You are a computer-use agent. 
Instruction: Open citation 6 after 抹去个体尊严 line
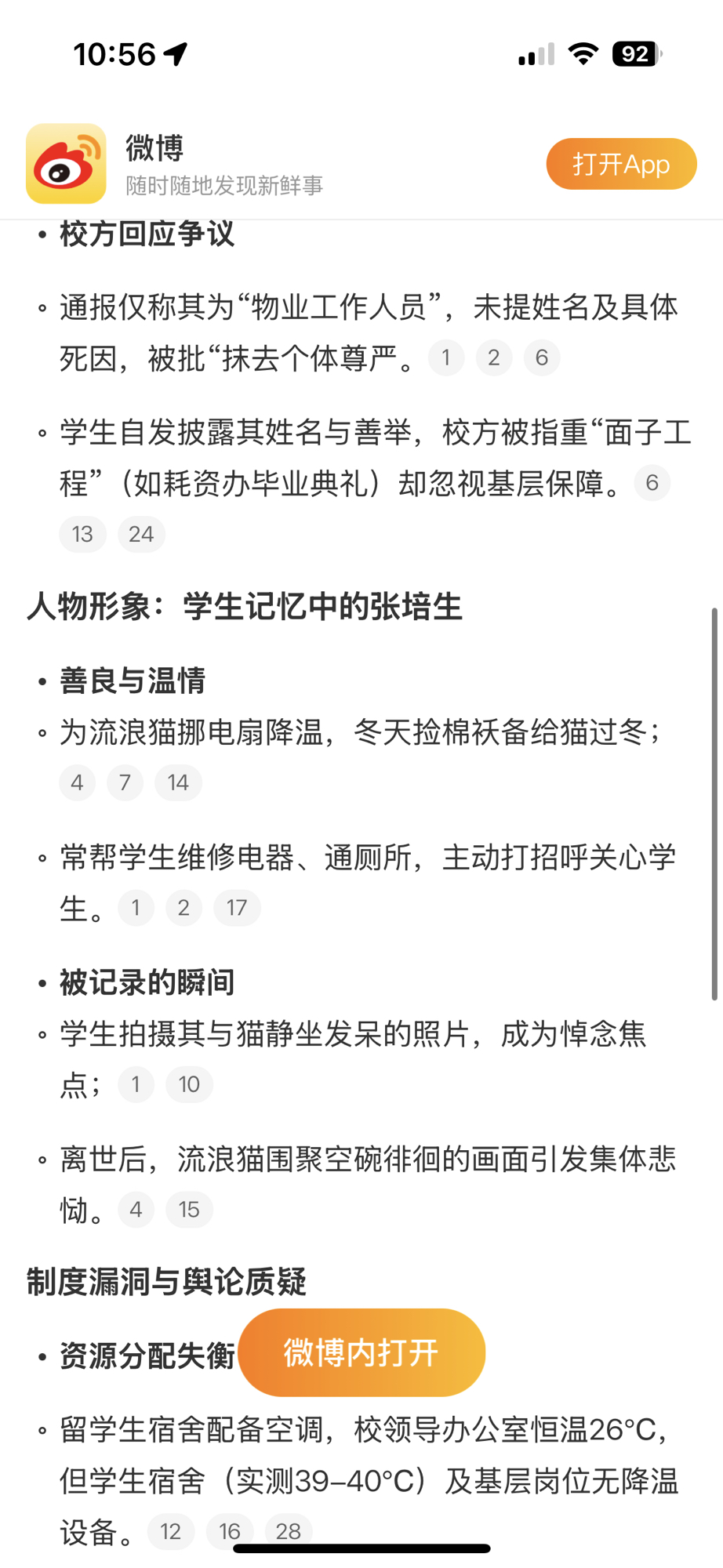coord(542,358)
